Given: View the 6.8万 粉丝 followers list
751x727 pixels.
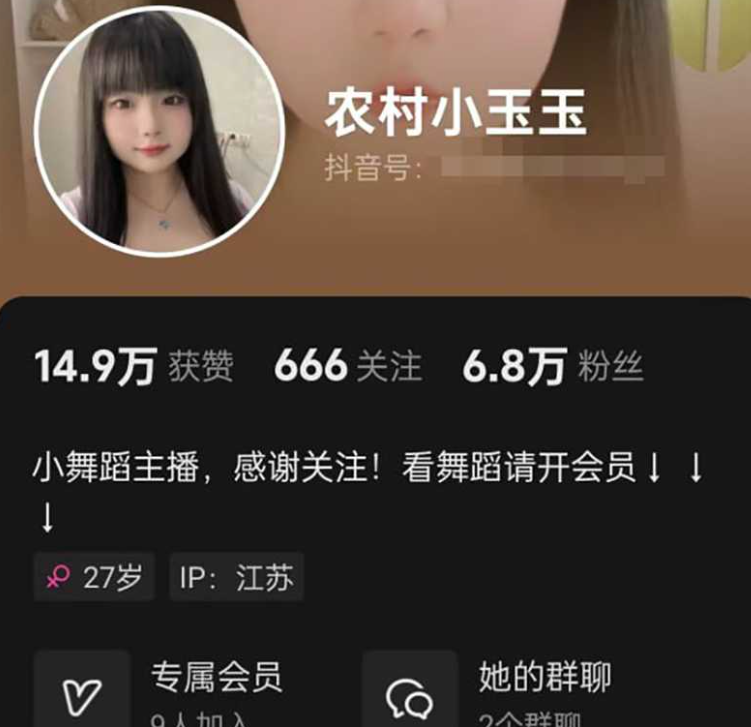Looking at the screenshot, I should (552, 367).
